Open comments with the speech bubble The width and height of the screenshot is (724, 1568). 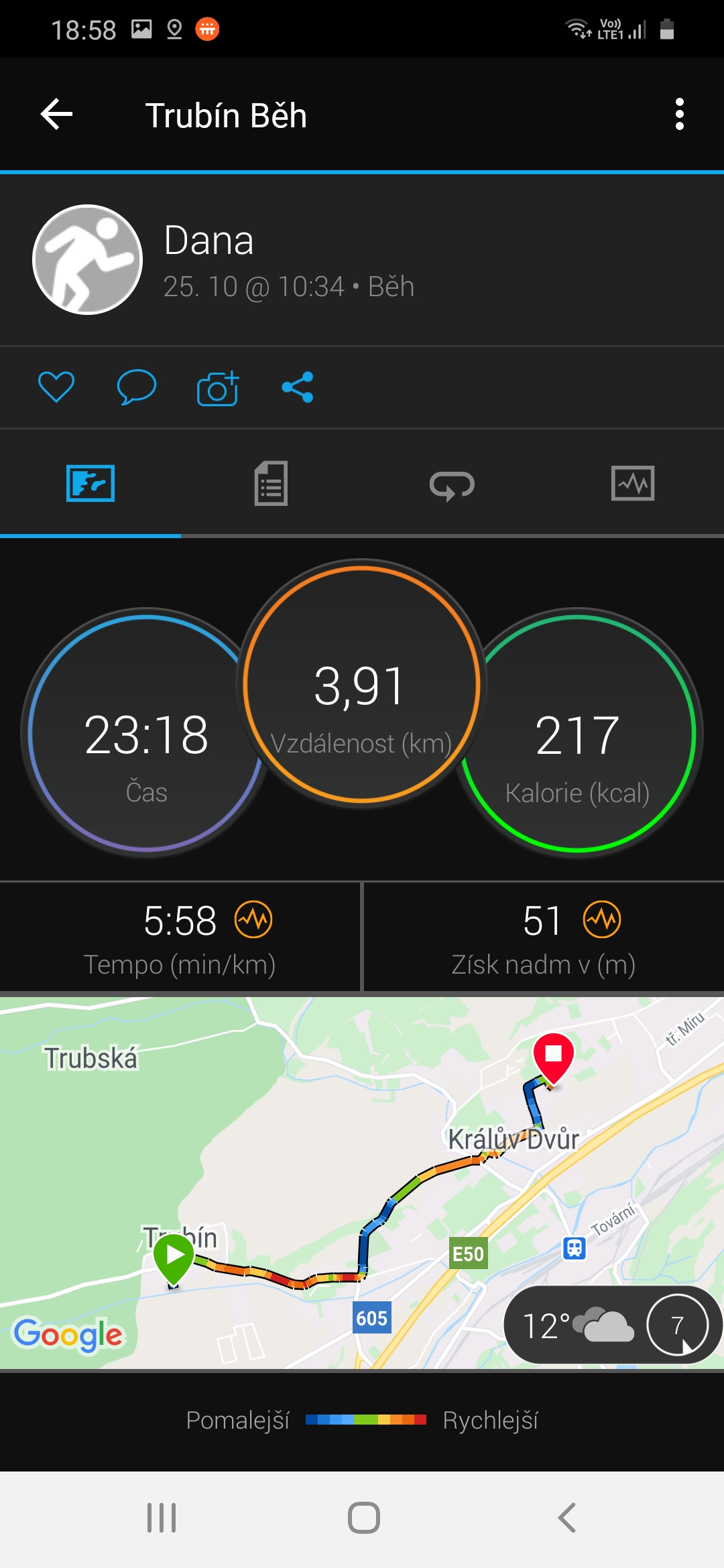click(x=137, y=387)
